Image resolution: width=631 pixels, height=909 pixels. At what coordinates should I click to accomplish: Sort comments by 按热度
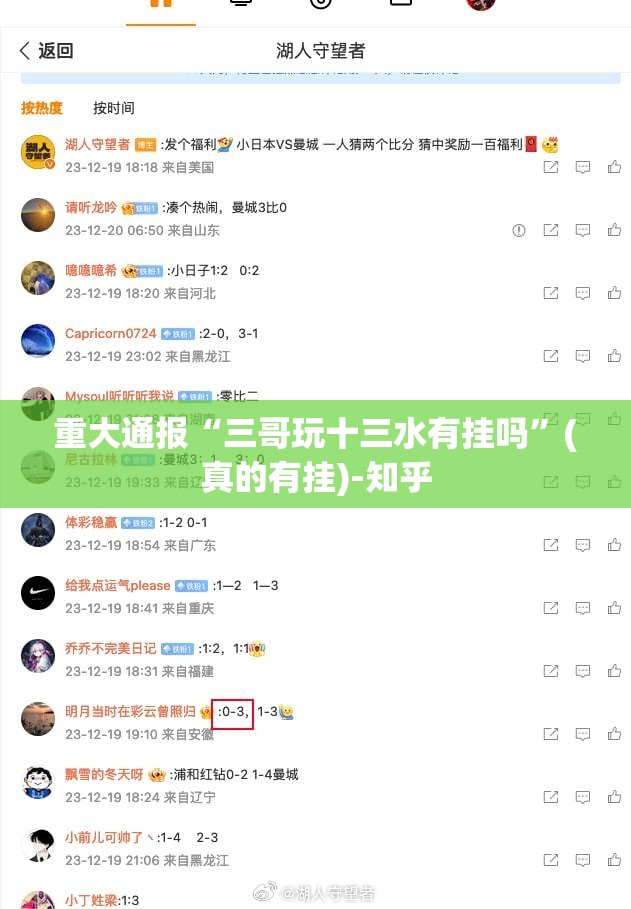tap(42, 107)
